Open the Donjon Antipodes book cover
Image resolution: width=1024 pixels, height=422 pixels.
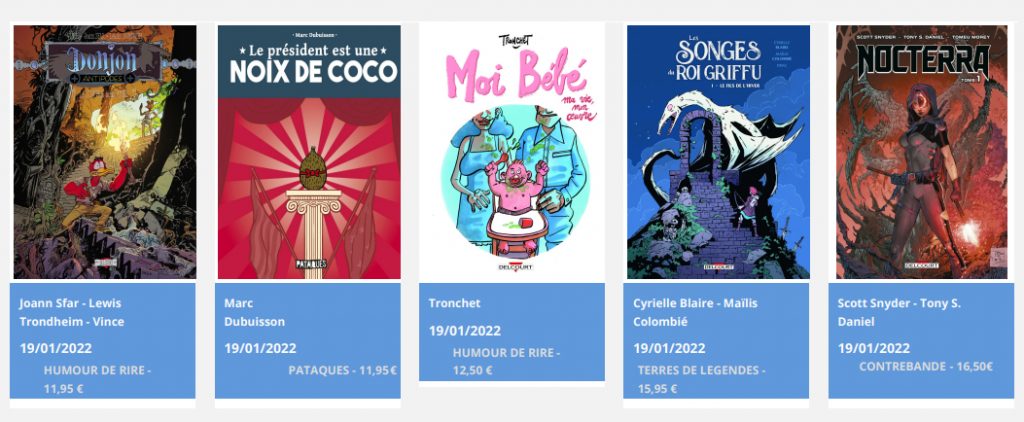[104, 152]
